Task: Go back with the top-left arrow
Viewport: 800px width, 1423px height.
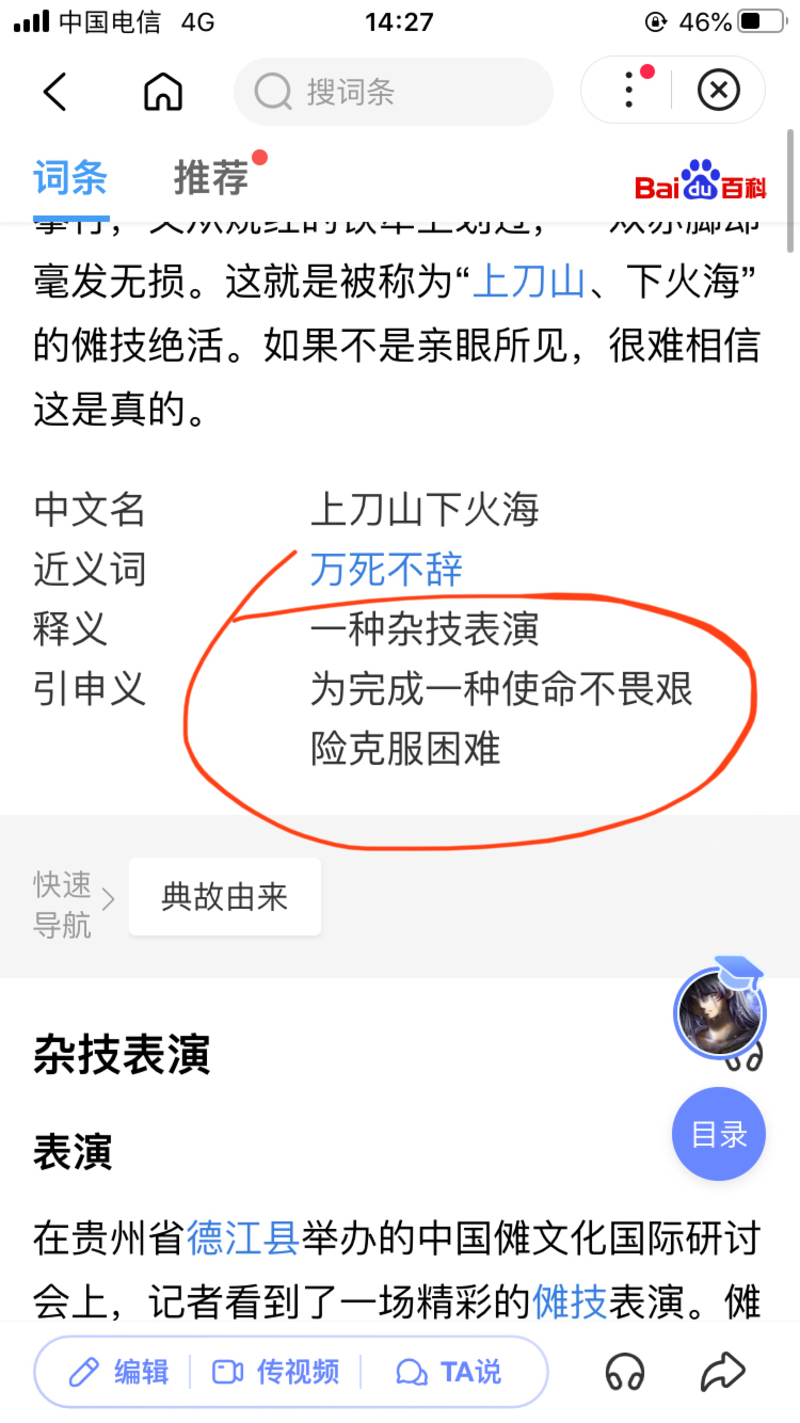Action: (56, 92)
